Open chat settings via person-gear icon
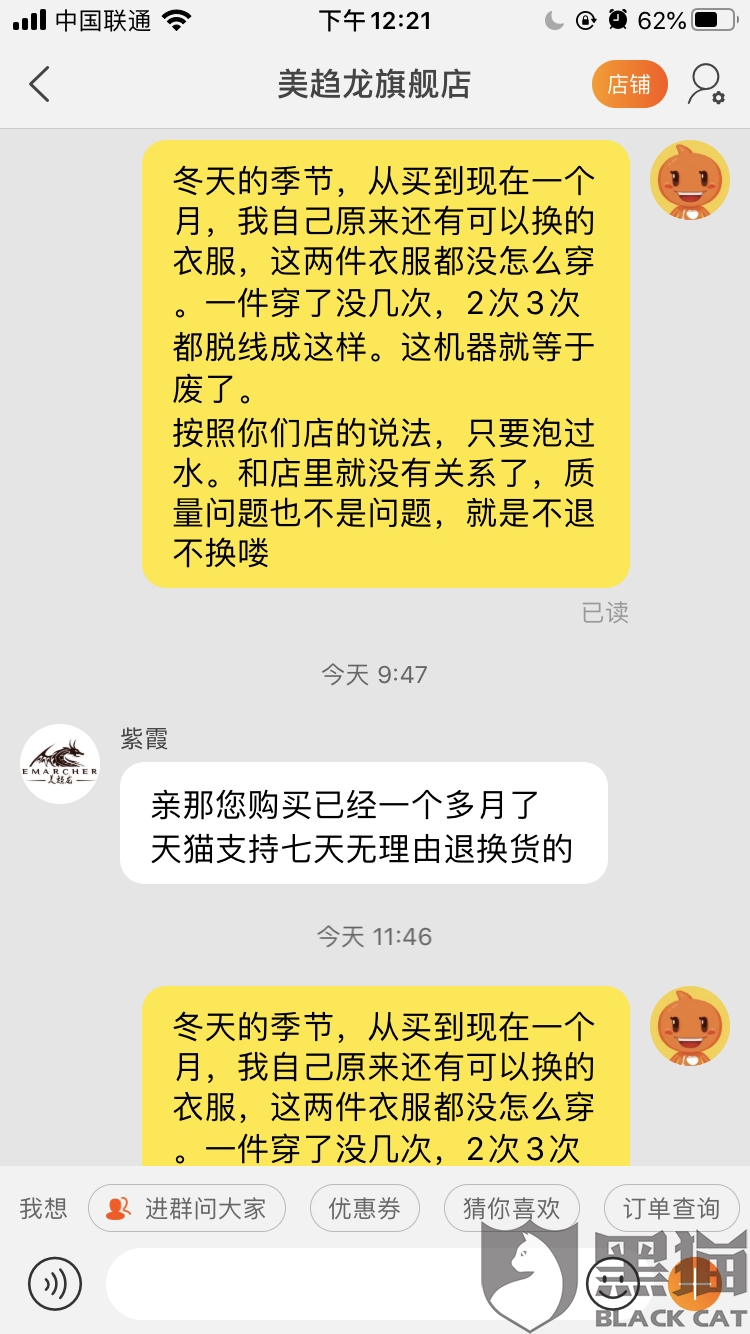Image resolution: width=750 pixels, height=1334 pixels. click(x=705, y=85)
